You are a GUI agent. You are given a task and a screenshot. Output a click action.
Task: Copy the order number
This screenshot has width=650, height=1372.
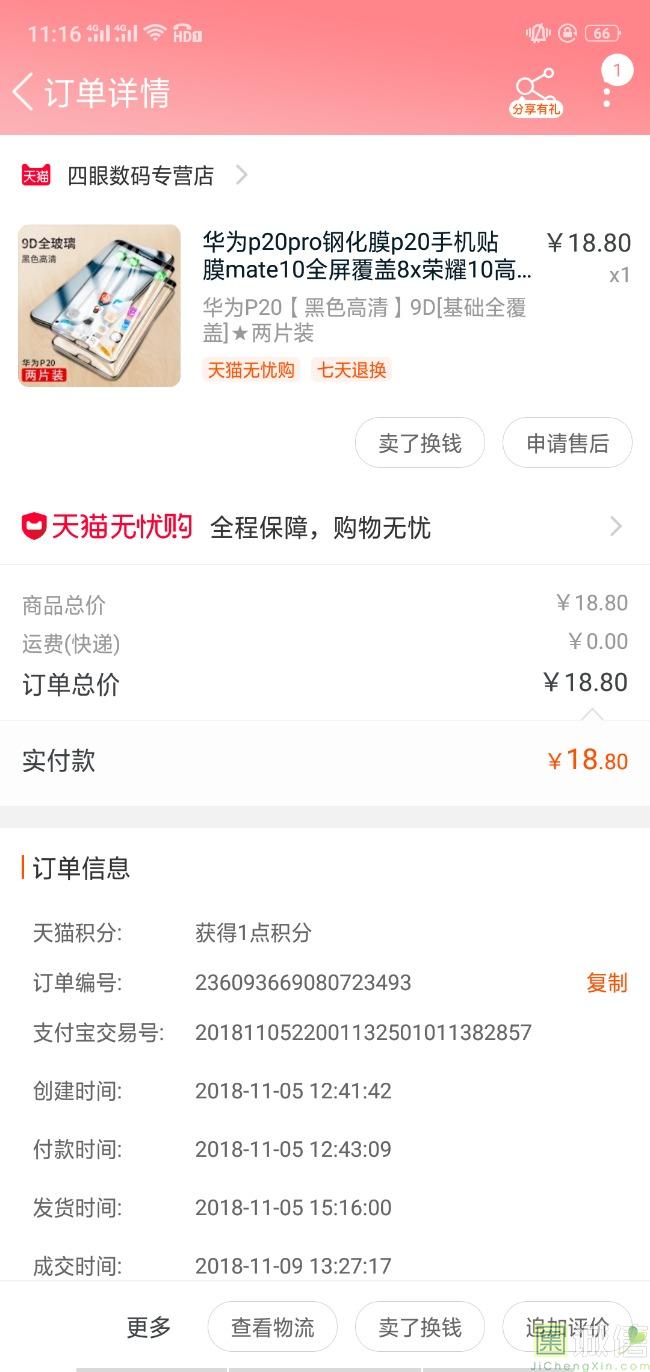pos(606,983)
